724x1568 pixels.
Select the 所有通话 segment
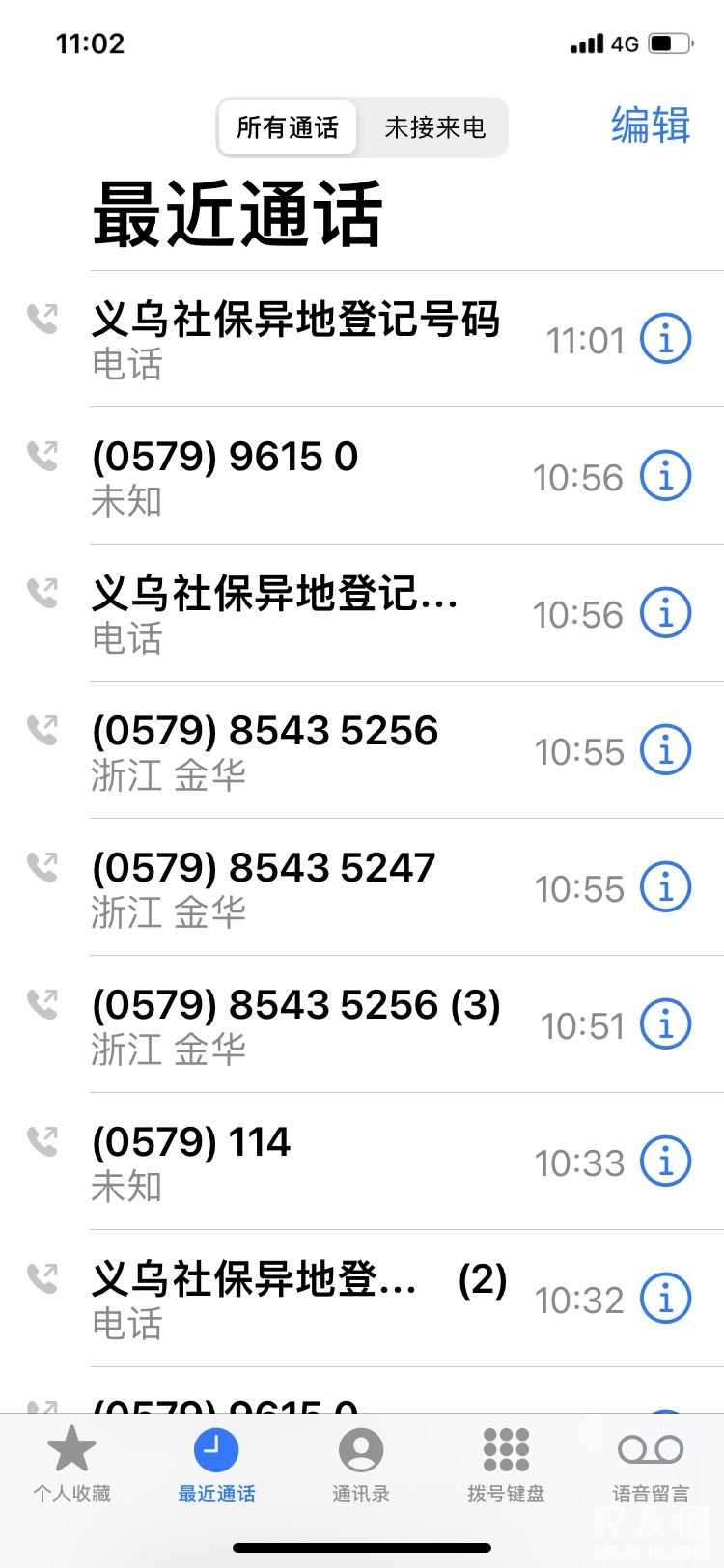[x=288, y=127]
